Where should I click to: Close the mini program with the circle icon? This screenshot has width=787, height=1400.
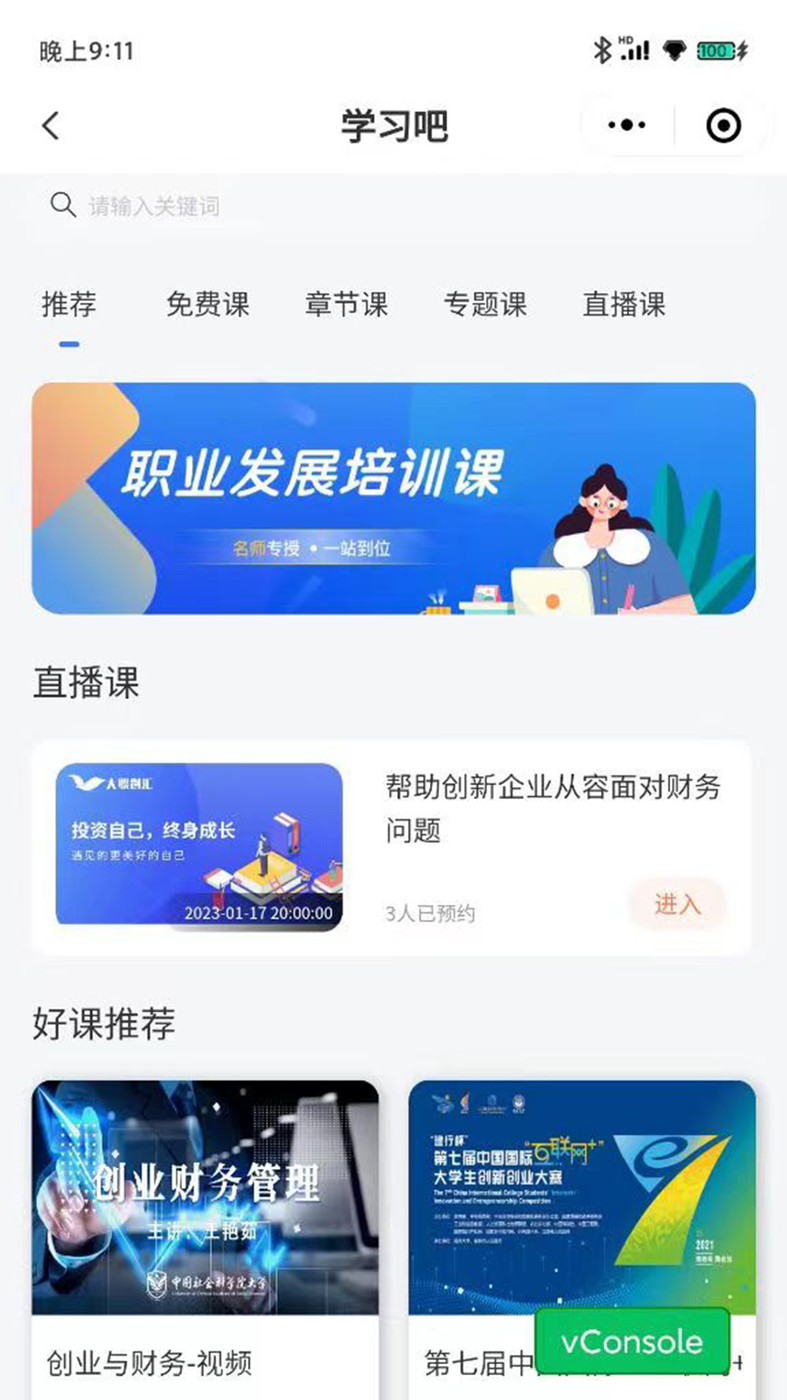tap(723, 125)
